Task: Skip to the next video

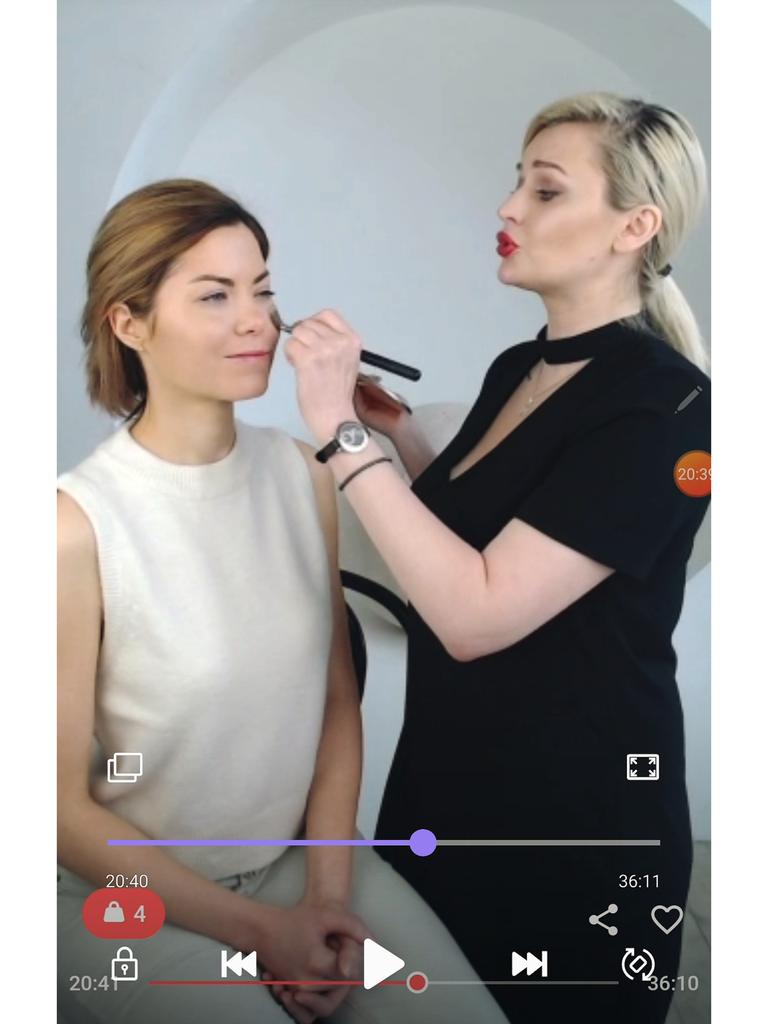Action: click(529, 964)
